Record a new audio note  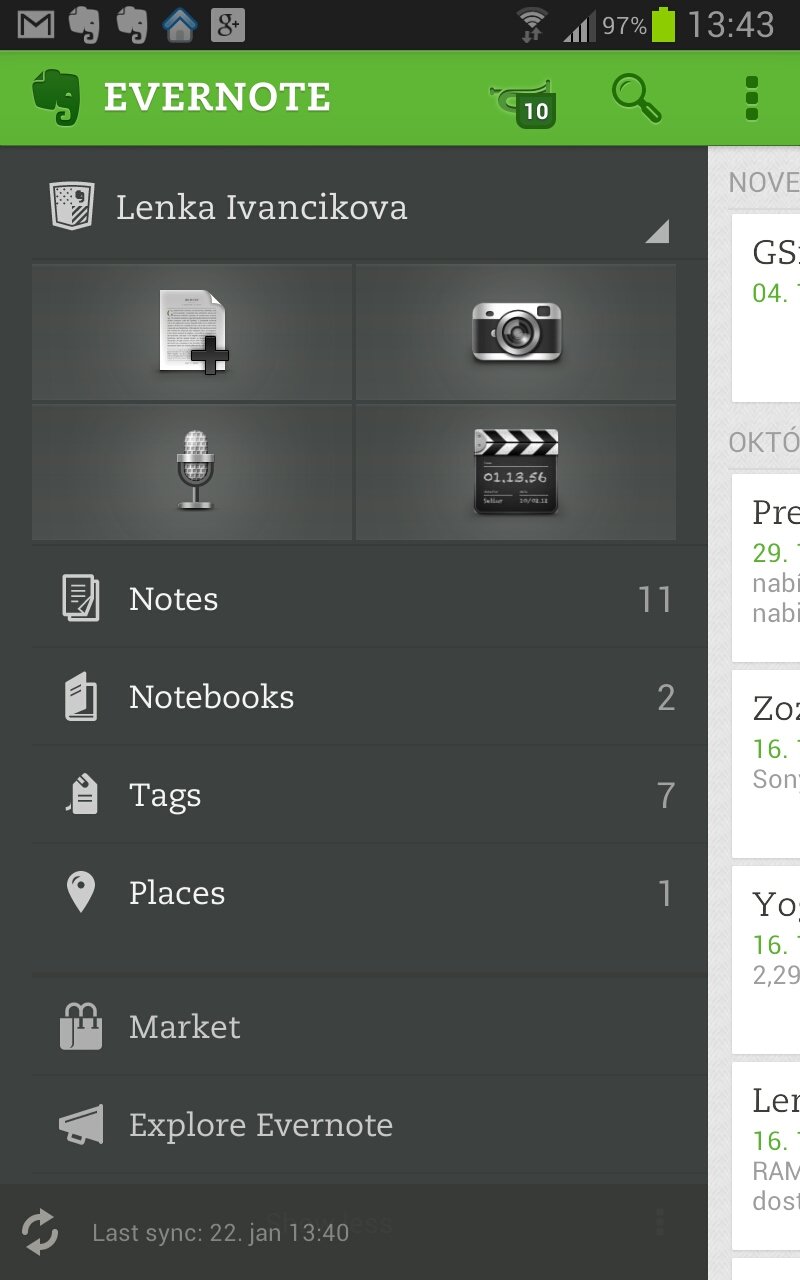(192, 472)
